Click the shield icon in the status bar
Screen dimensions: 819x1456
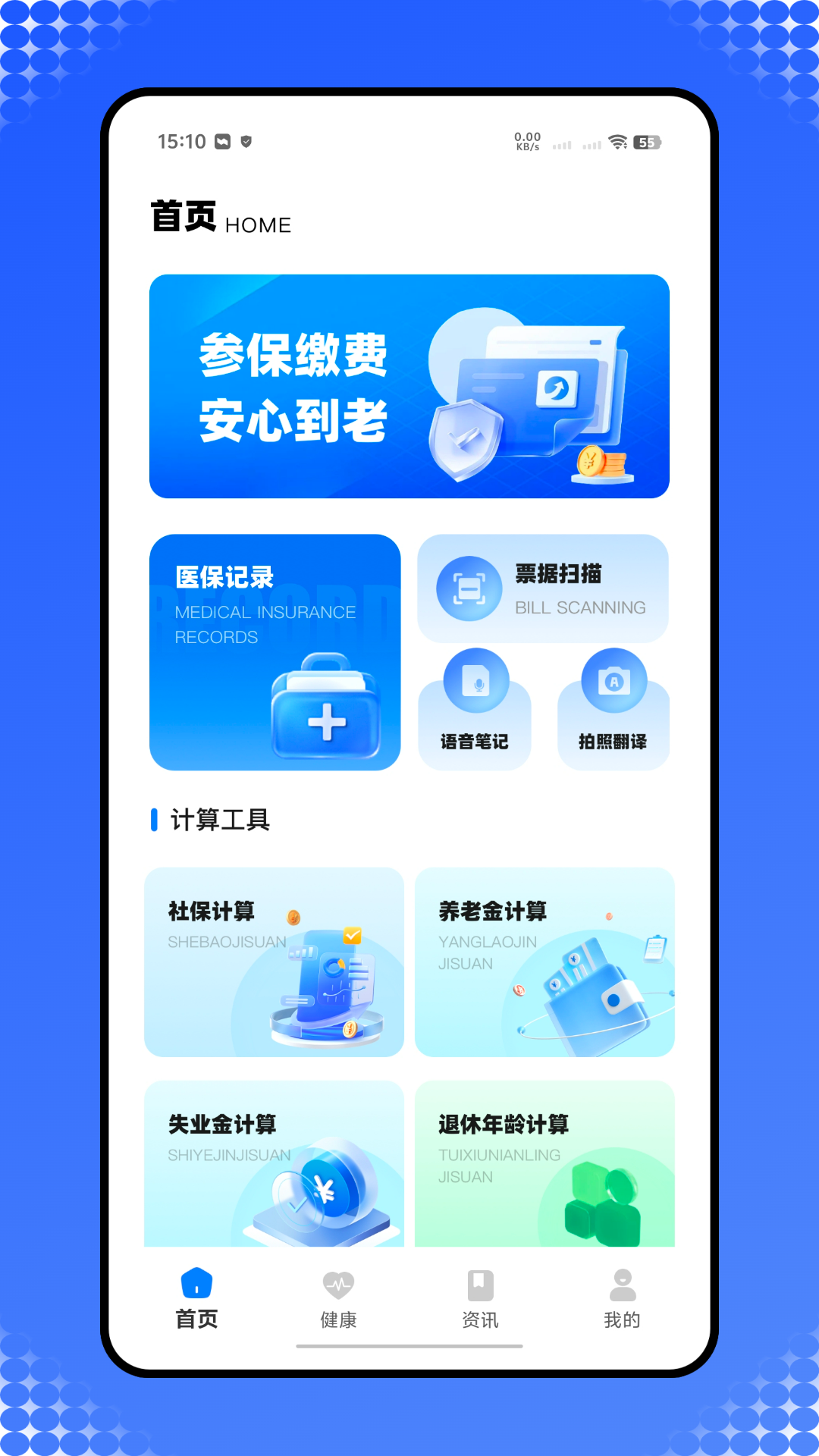coord(248,141)
